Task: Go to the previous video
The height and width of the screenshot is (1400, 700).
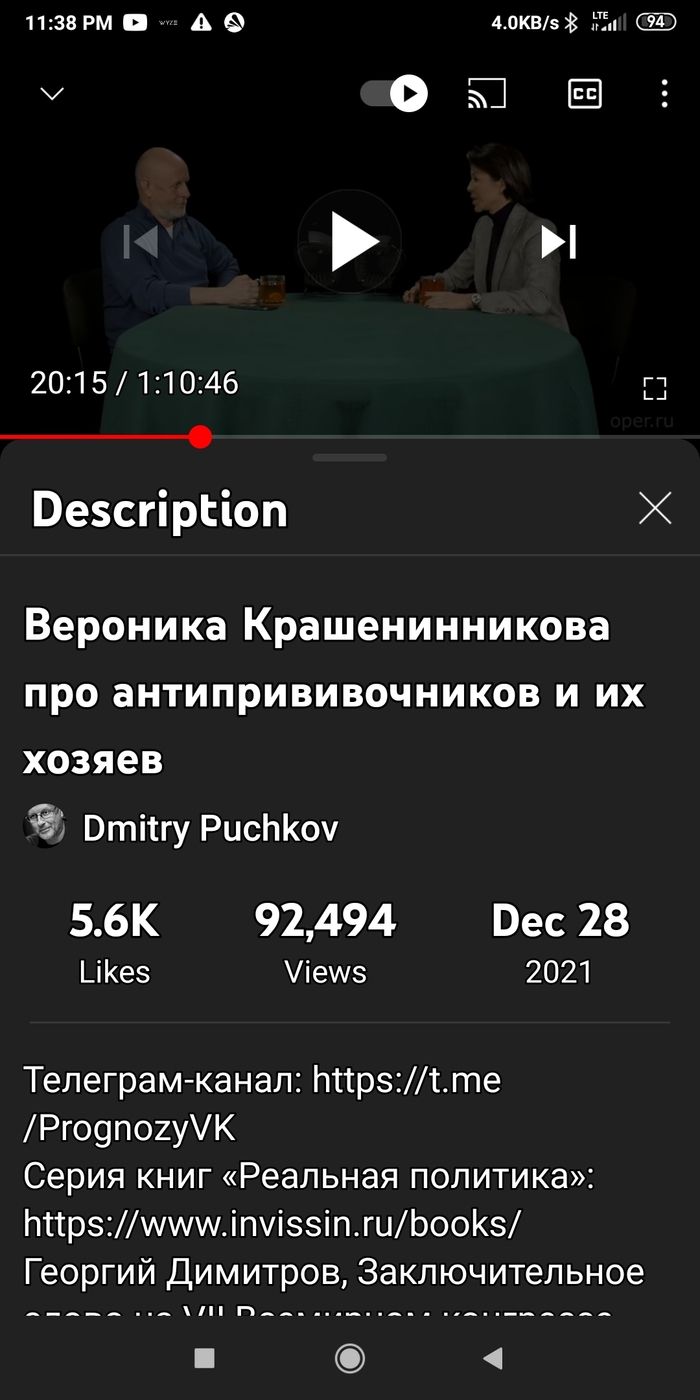Action: pyautogui.click(x=141, y=242)
